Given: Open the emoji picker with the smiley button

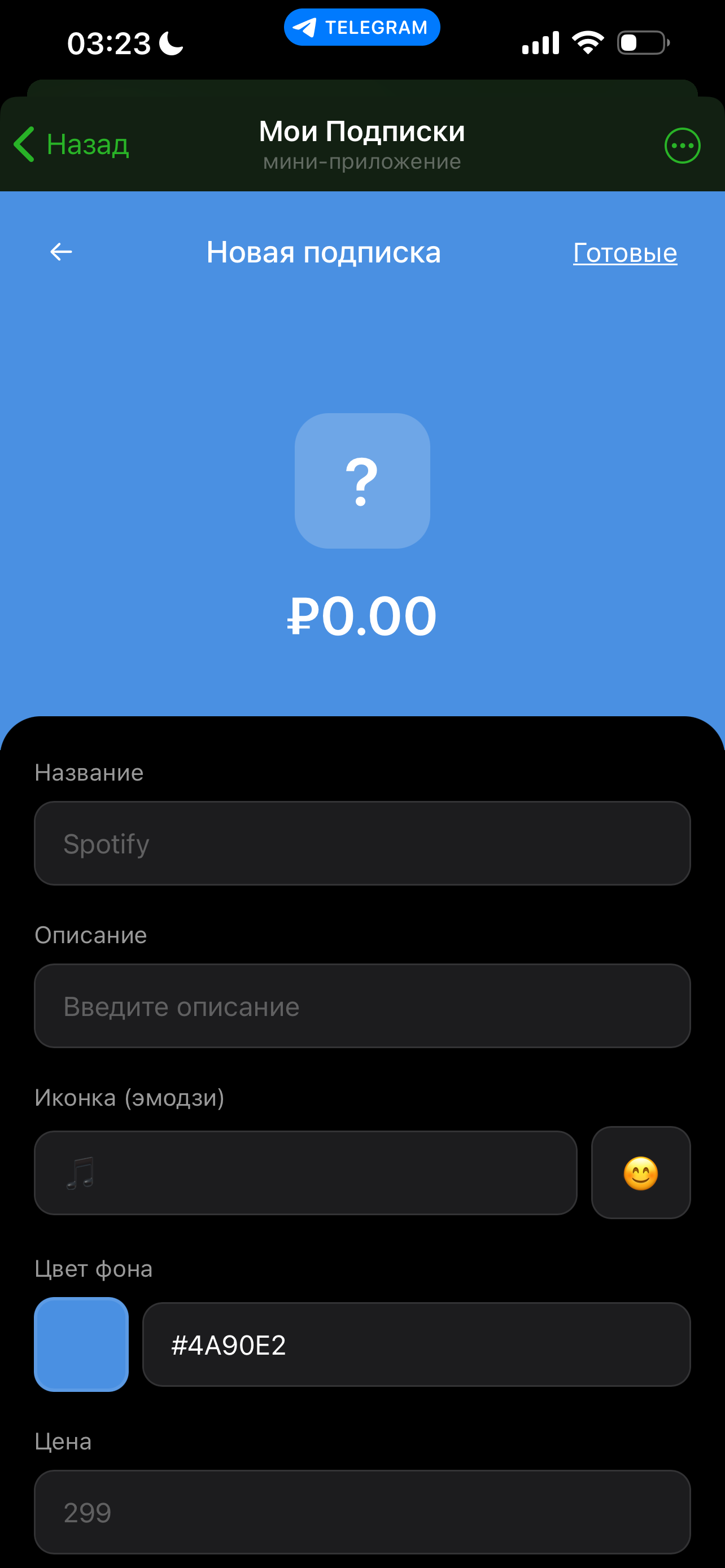Looking at the screenshot, I should coord(640,1172).
